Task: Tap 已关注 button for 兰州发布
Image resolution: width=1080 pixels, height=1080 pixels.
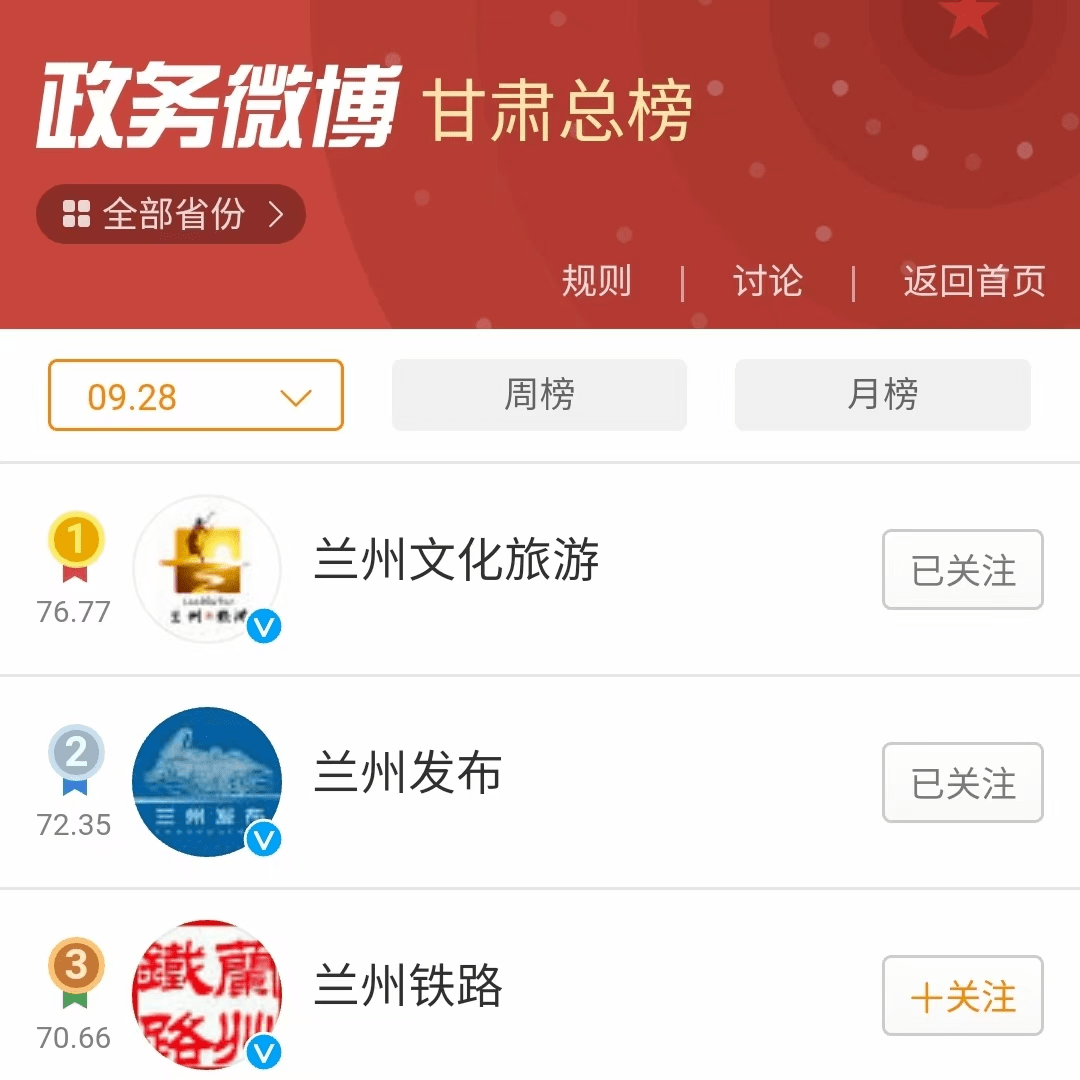Action: coord(962,783)
